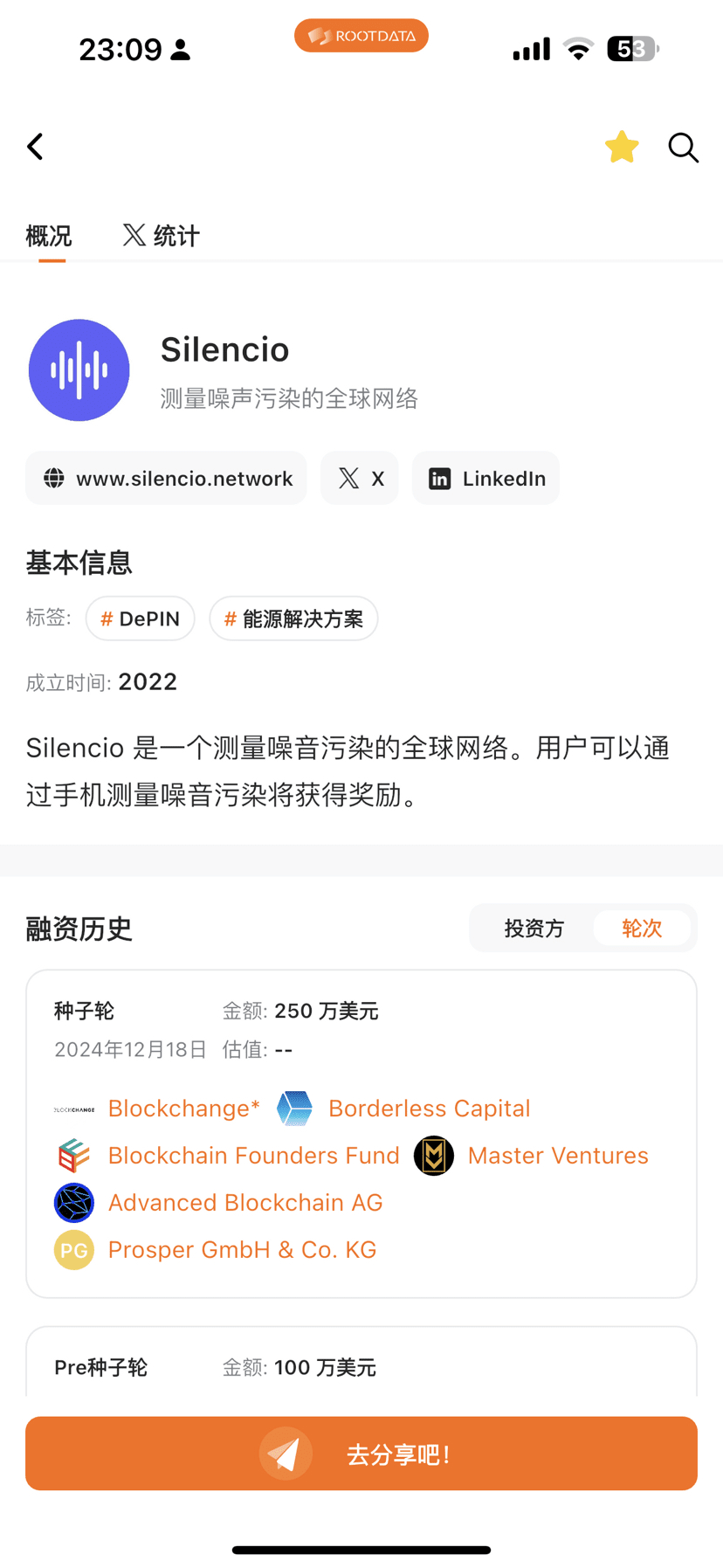The height and width of the screenshot is (1568, 723).
Task: Open the LinkedIn chip
Action: coord(485,478)
